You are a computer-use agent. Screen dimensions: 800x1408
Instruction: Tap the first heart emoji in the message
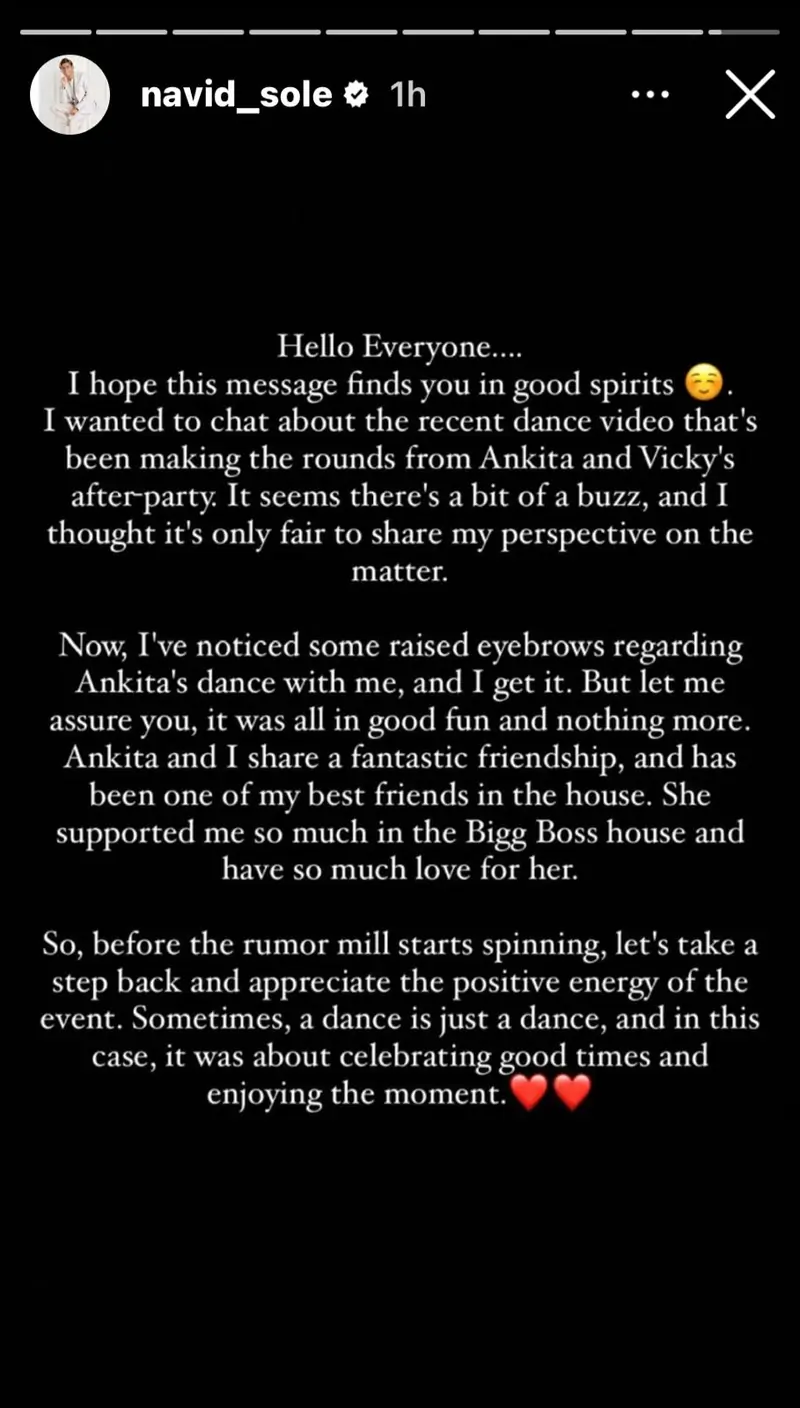pyautogui.click(x=530, y=1093)
